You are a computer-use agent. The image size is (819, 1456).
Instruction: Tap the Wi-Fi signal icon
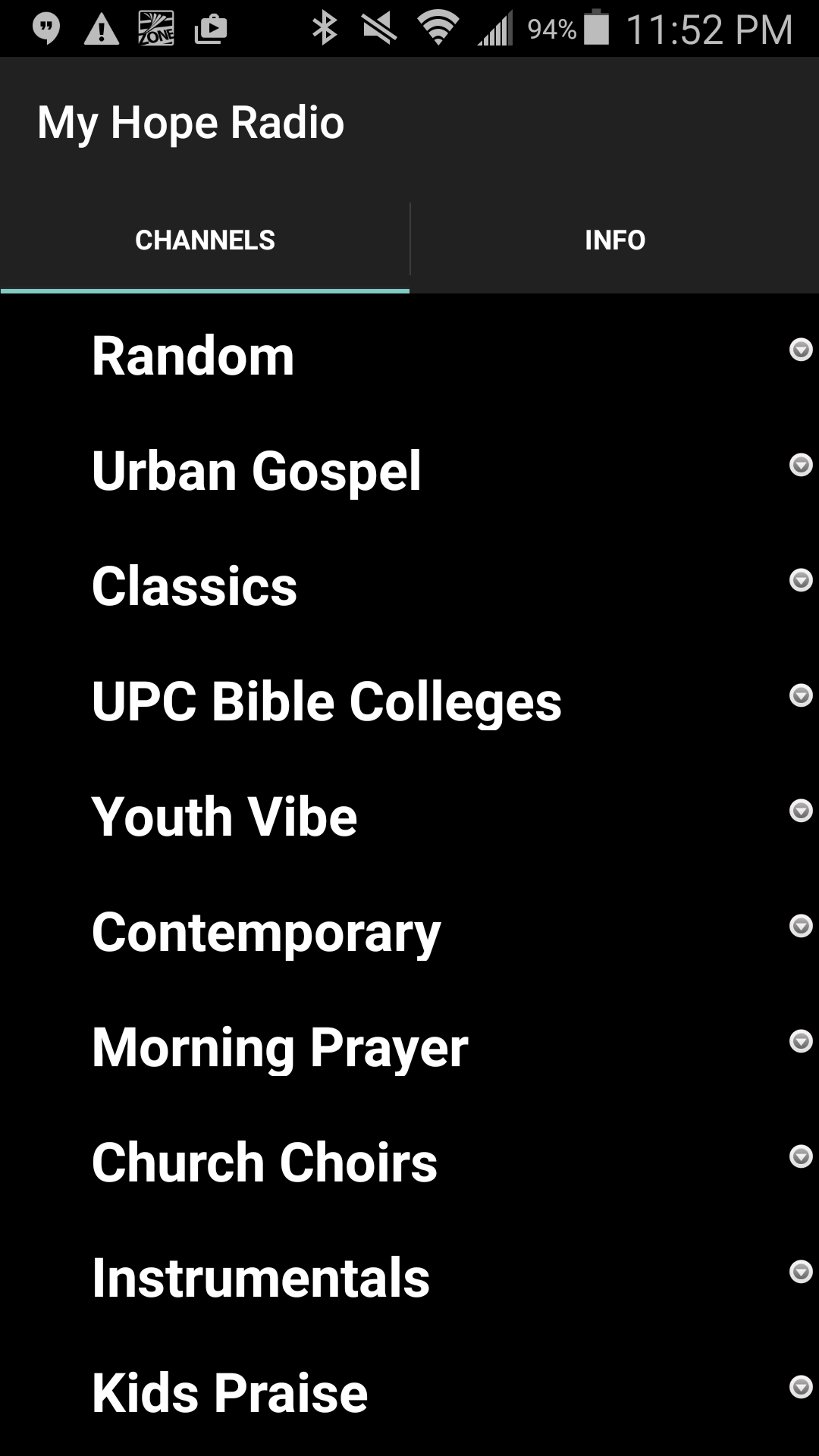tap(437, 26)
